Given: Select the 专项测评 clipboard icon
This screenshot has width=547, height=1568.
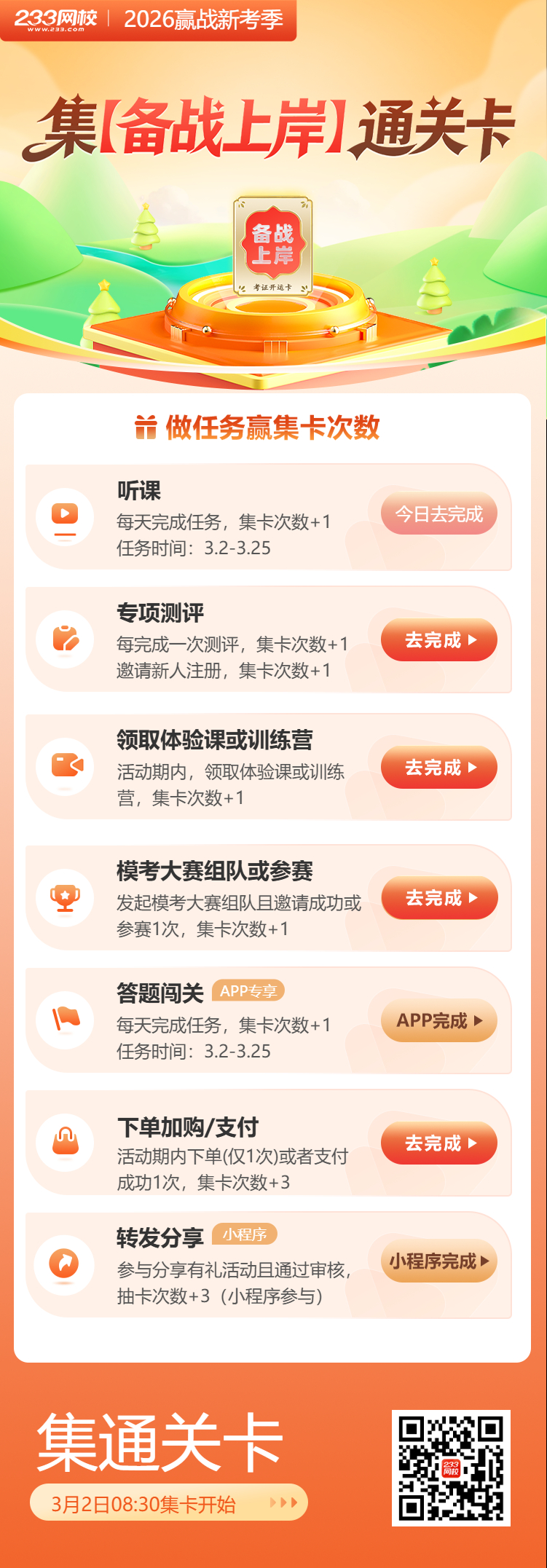Looking at the screenshot, I should point(65,639).
